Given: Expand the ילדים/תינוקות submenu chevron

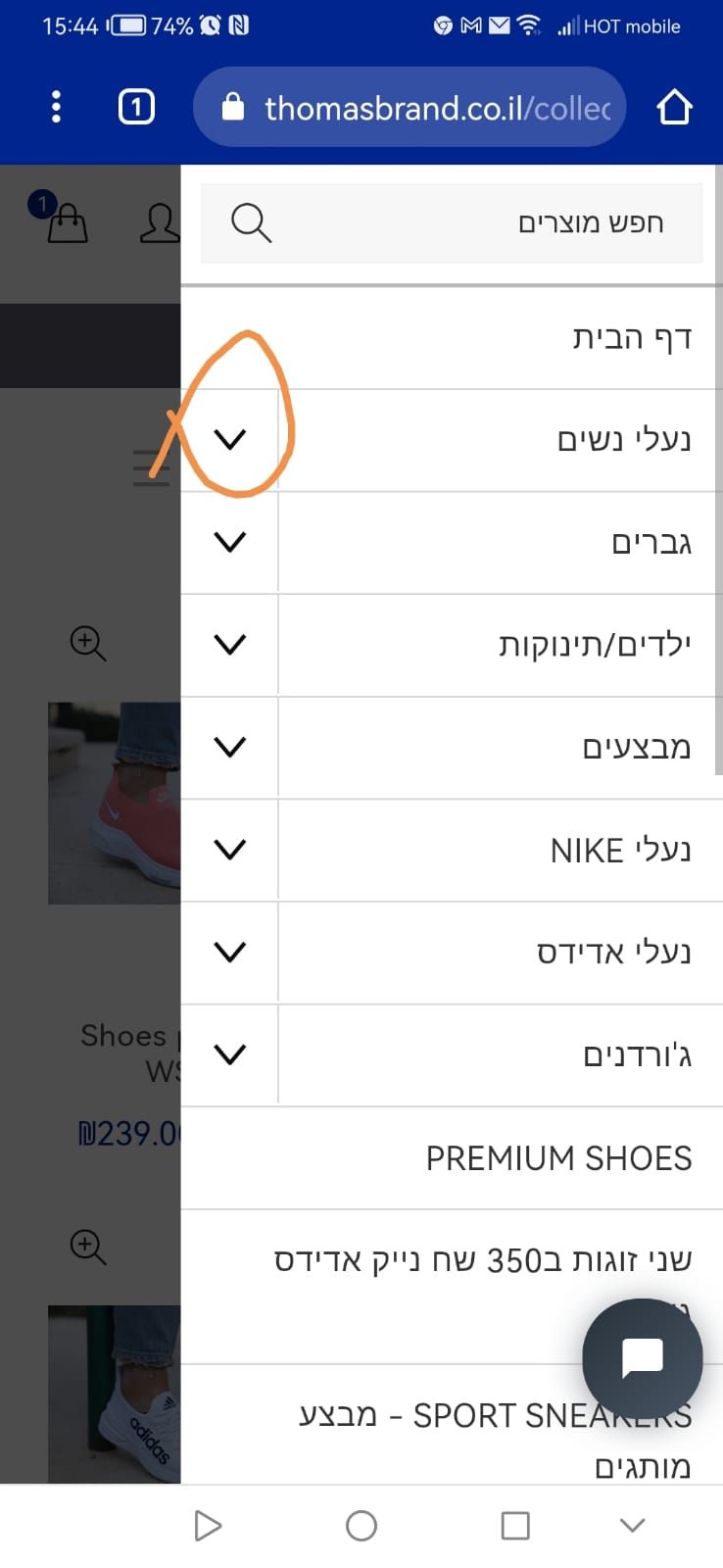Looking at the screenshot, I should pos(230,645).
